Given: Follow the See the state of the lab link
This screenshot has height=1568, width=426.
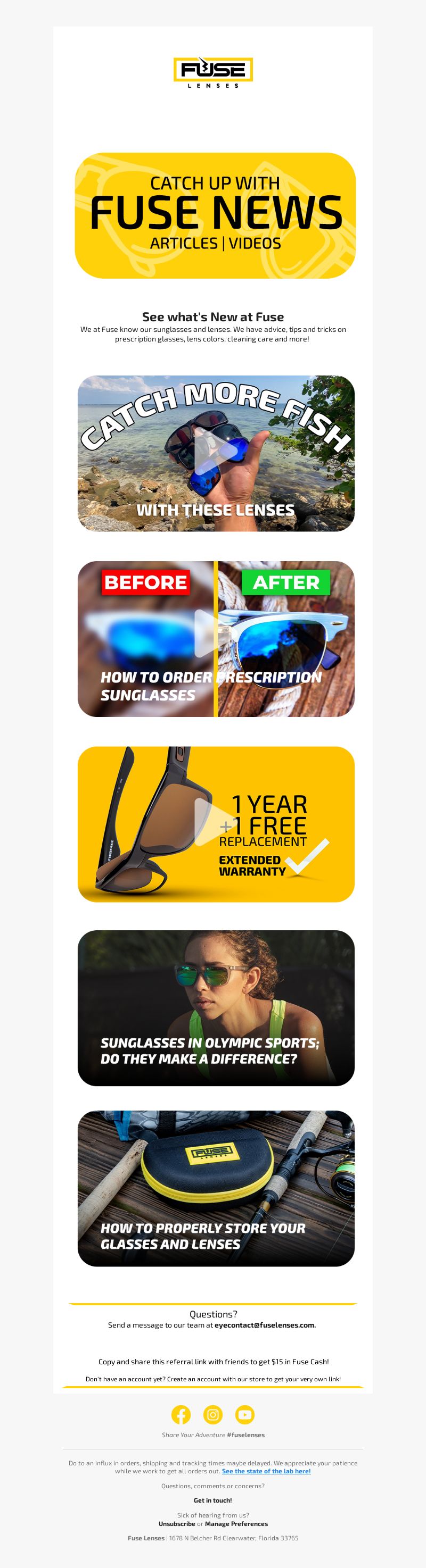Looking at the screenshot, I should 266,1471.
